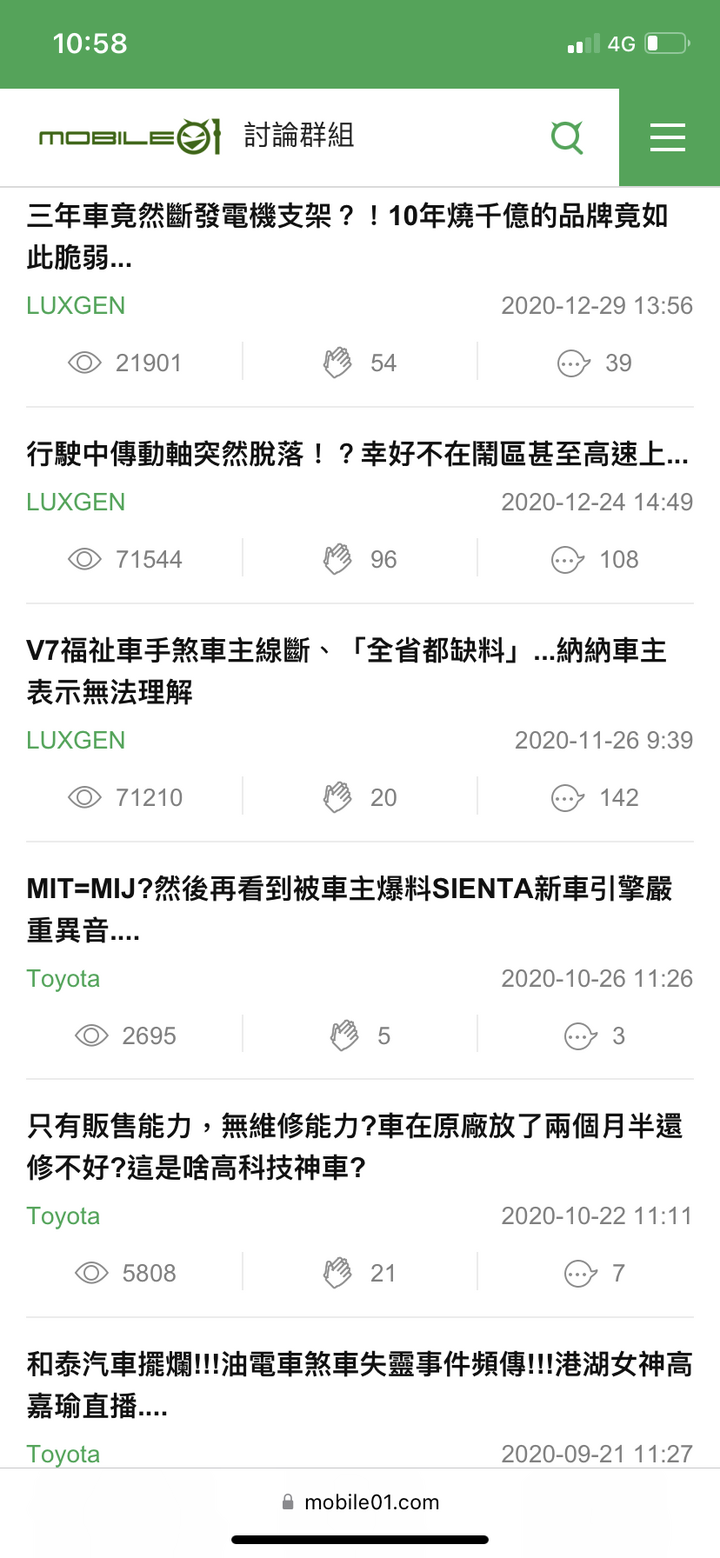
Task: Open LUXGEN tag dated 2020-11-26
Action: 76,741
